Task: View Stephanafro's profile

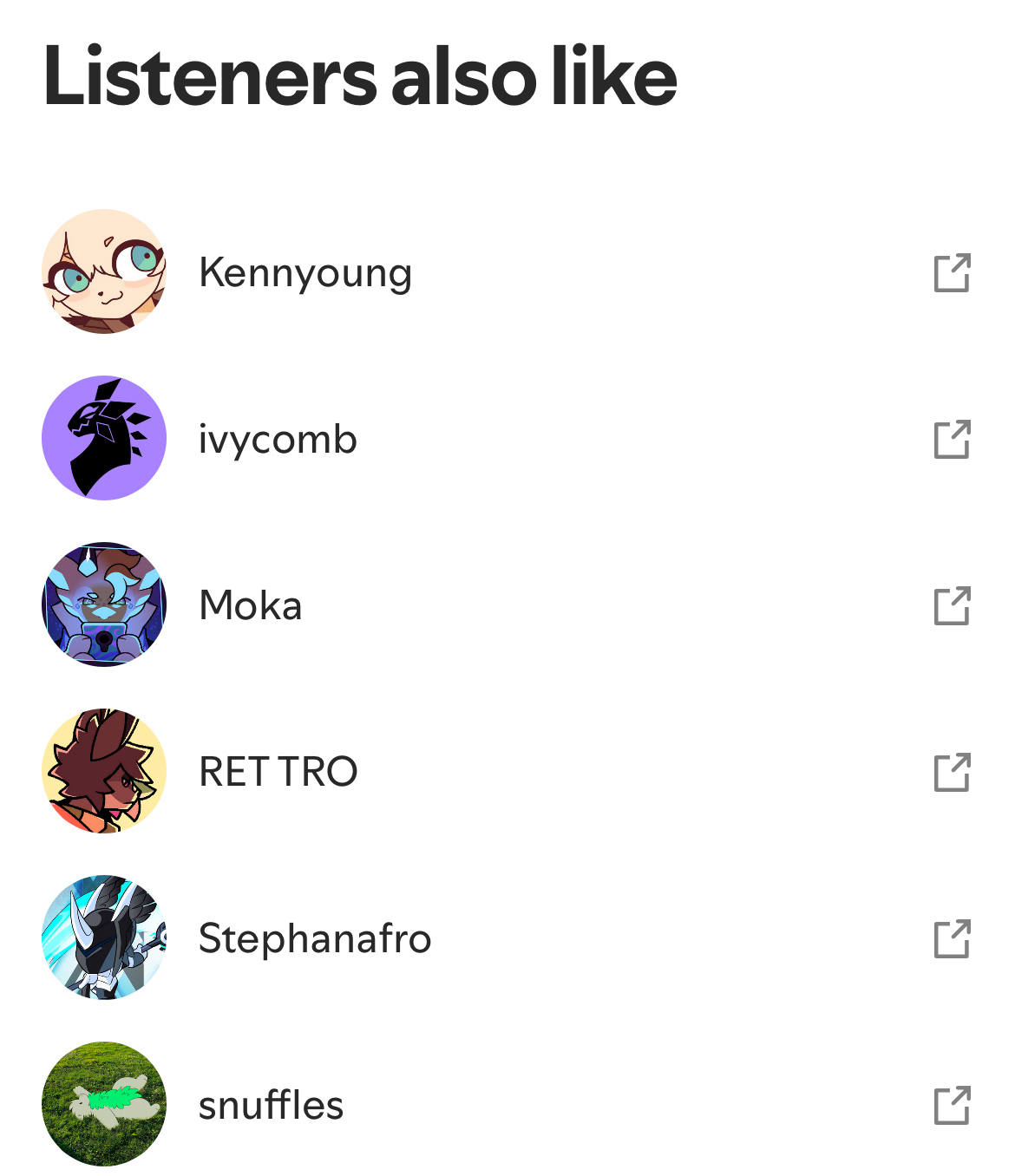Action: click(x=314, y=938)
